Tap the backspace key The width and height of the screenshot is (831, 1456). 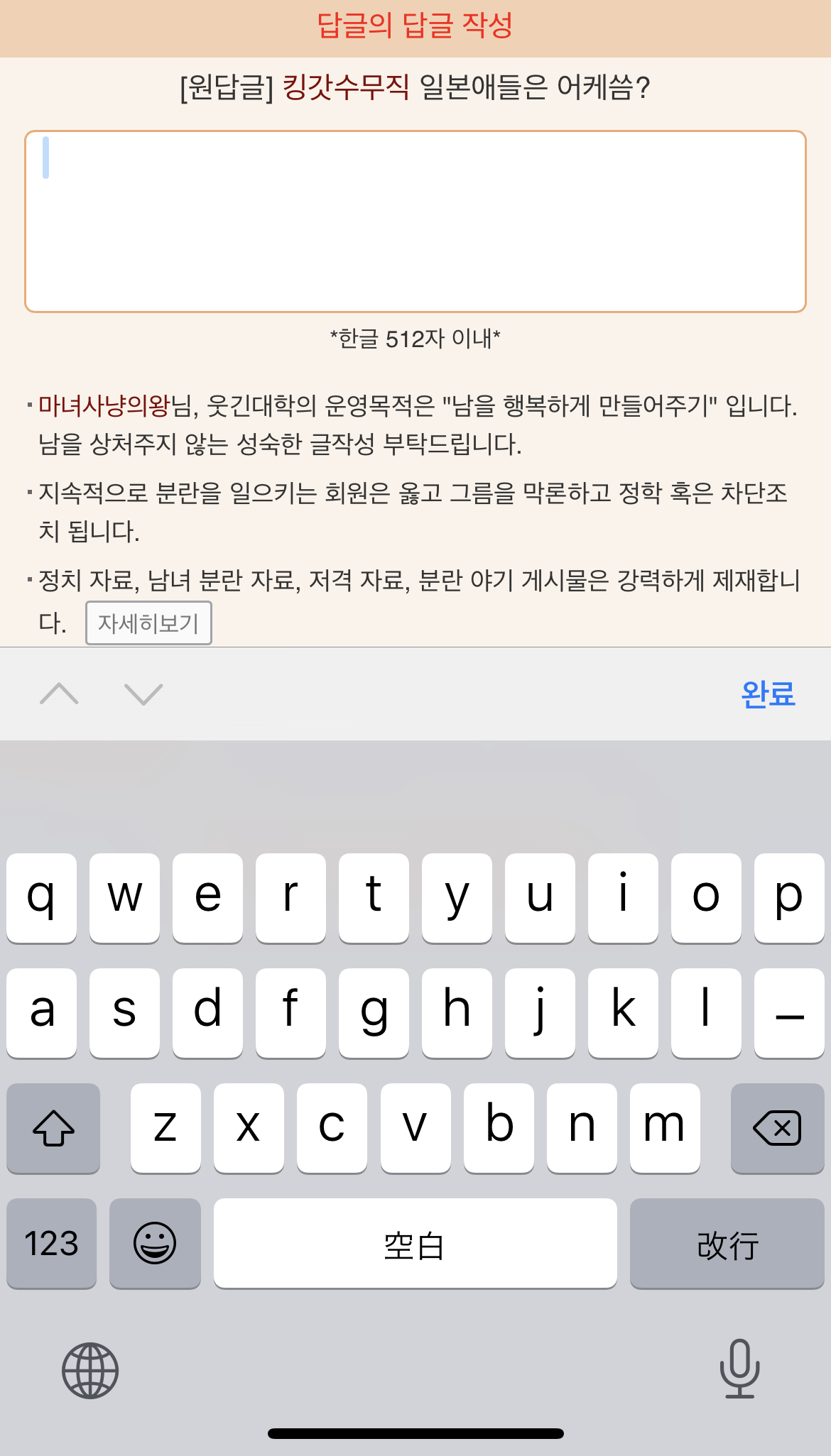pyautogui.click(x=777, y=1128)
